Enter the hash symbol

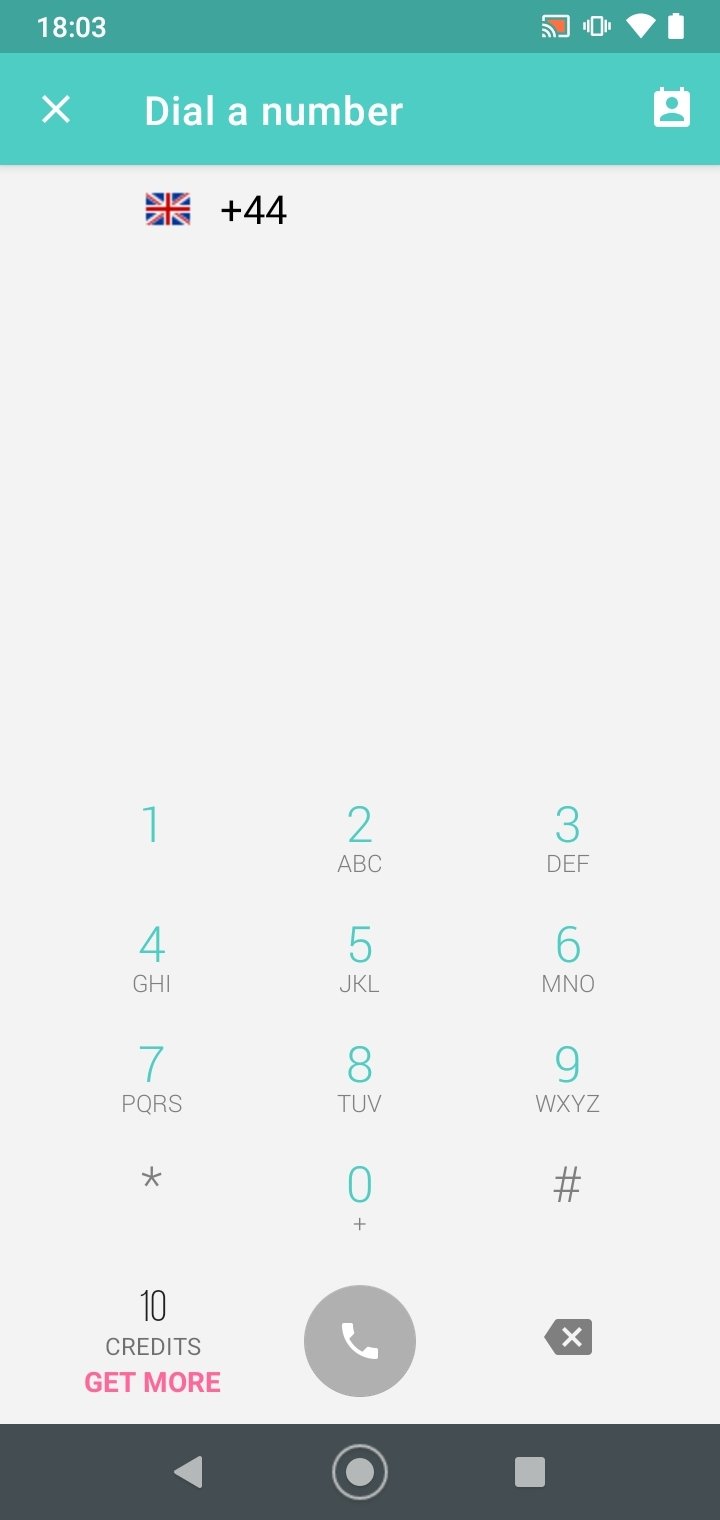567,1185
